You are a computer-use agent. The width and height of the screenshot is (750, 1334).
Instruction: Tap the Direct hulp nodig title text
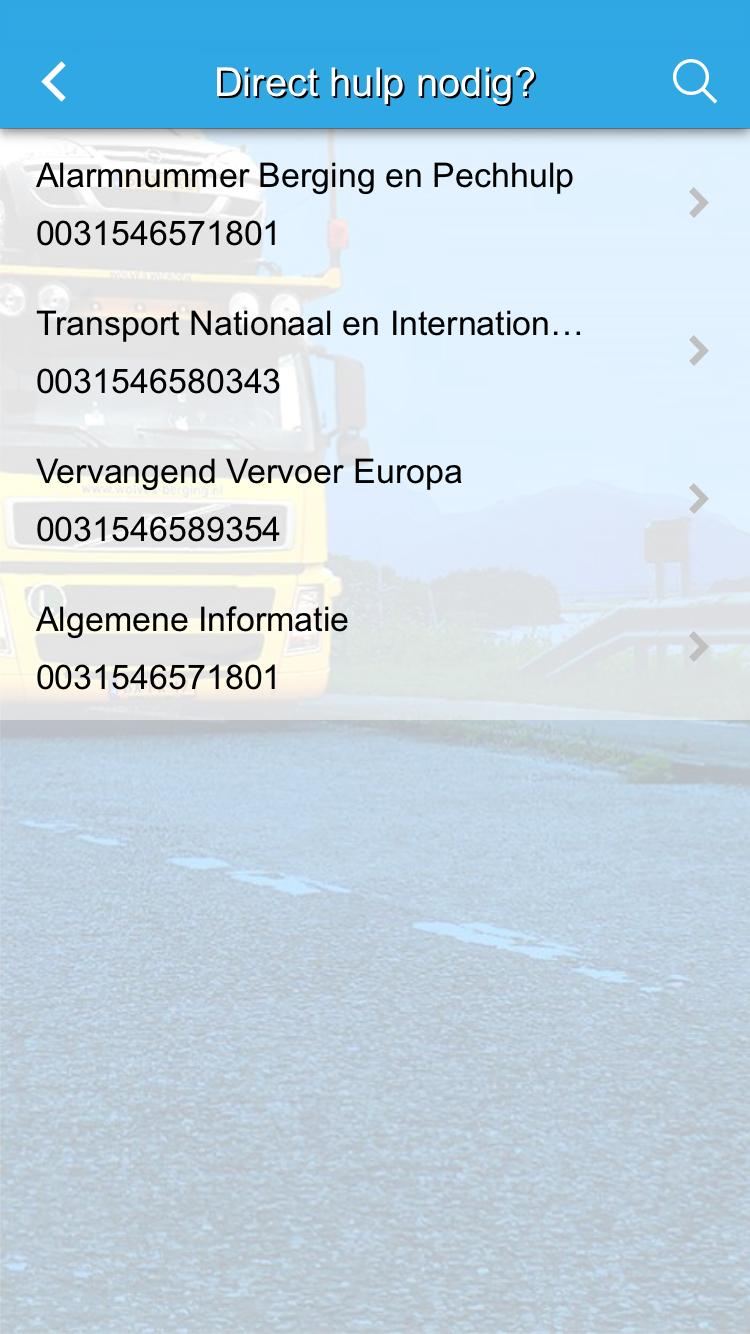375,83
